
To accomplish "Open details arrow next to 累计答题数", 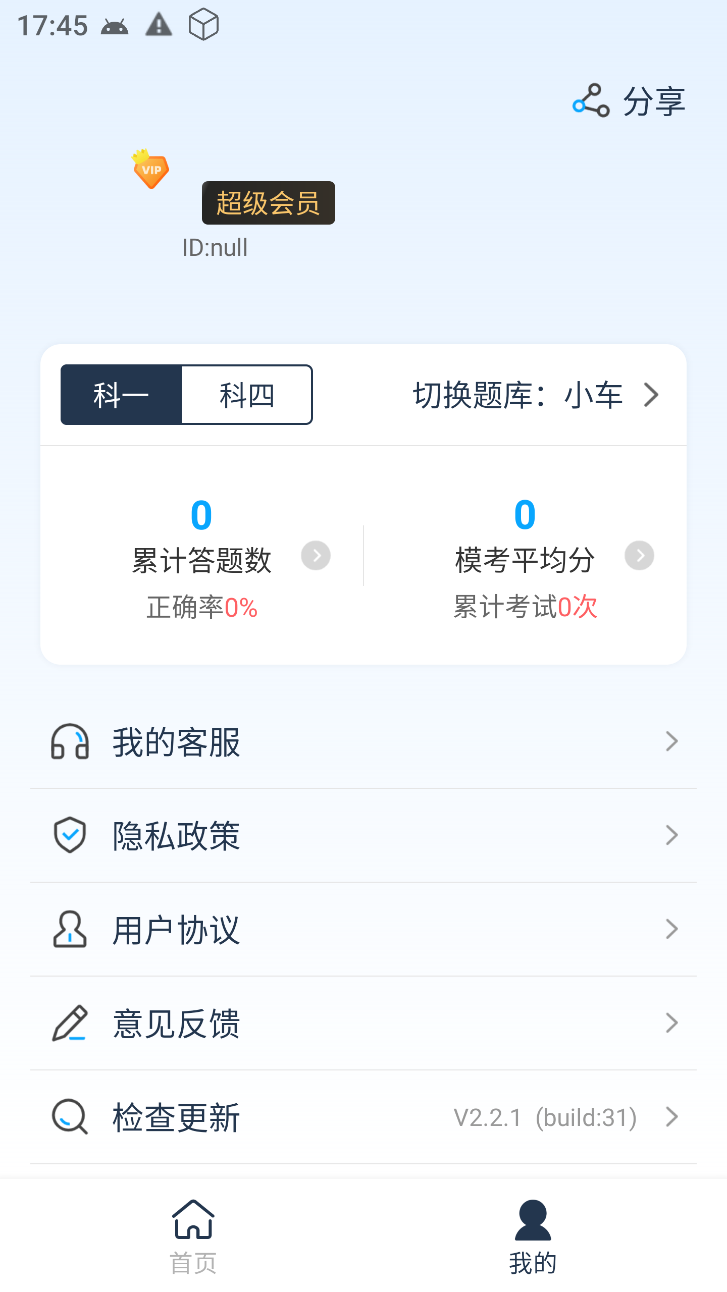I will 316,554.
